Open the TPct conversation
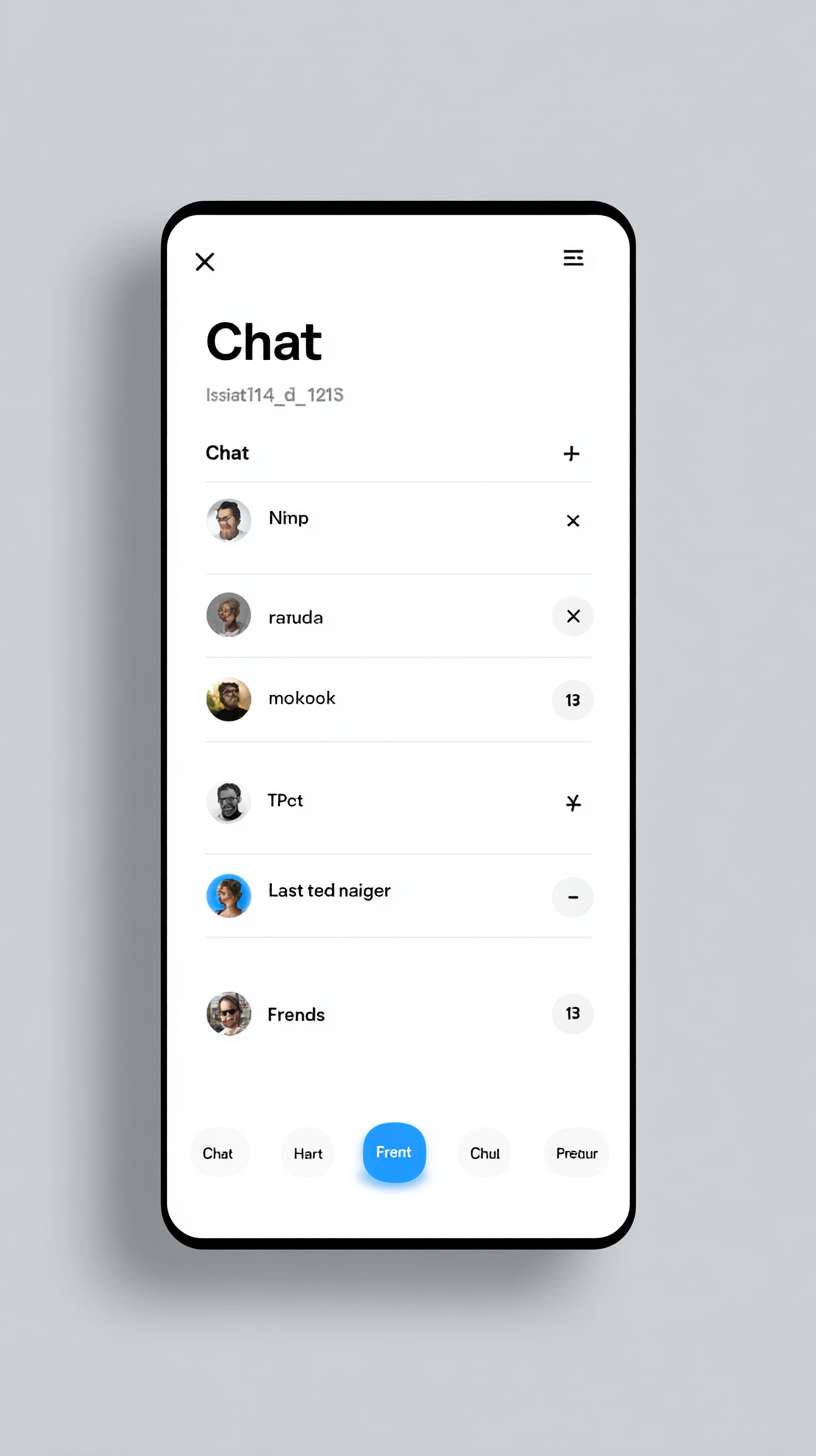This screenshot has width=816, height=1456. pos(285,801)
